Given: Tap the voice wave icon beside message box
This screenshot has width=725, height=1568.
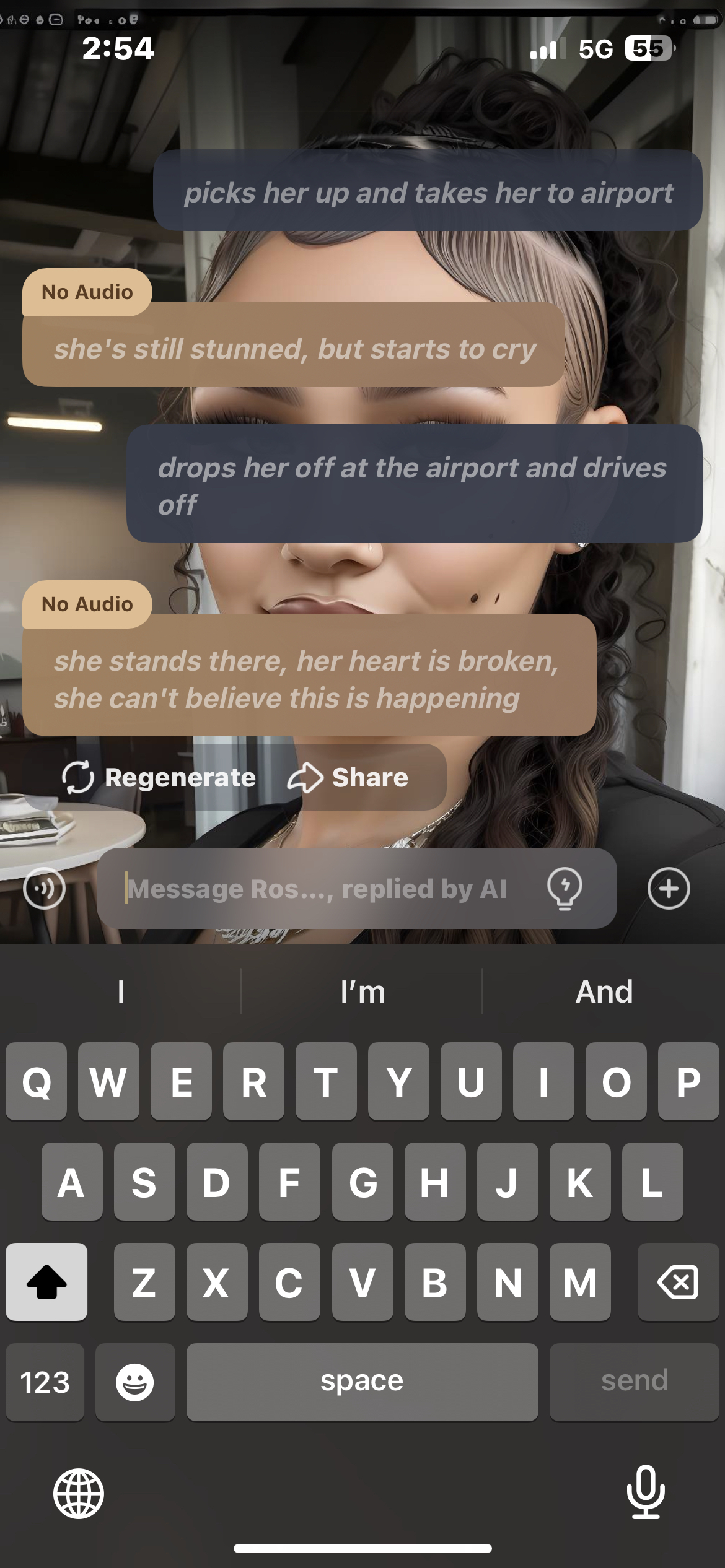Looking at the screenshot, I should pyautogui.click(x=44, y=889).
